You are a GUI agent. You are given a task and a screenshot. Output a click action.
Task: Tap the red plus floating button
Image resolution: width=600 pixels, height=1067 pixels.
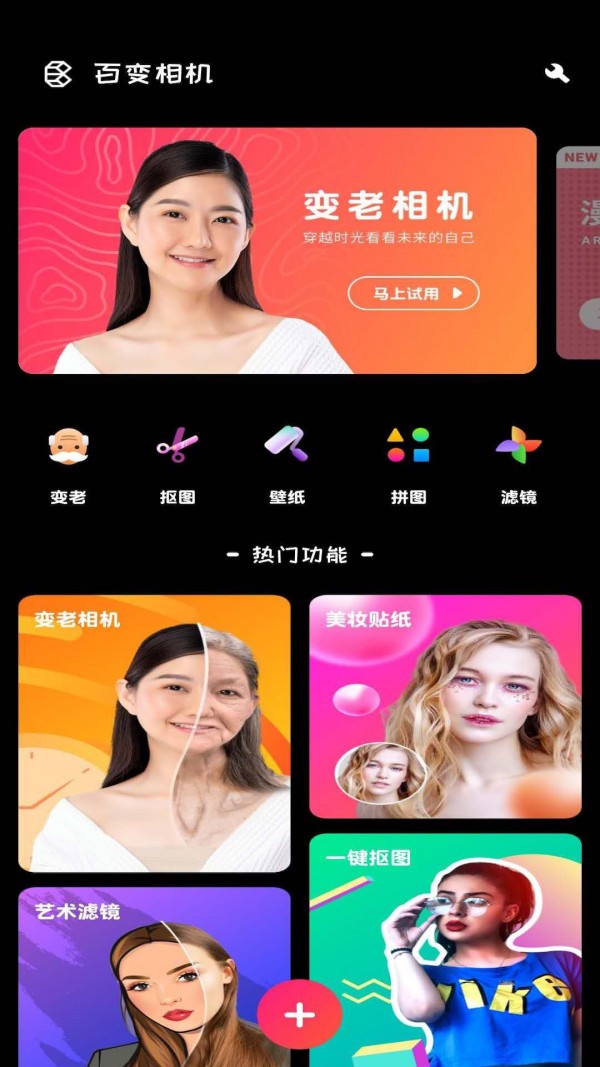click(x=299, y=1015)
